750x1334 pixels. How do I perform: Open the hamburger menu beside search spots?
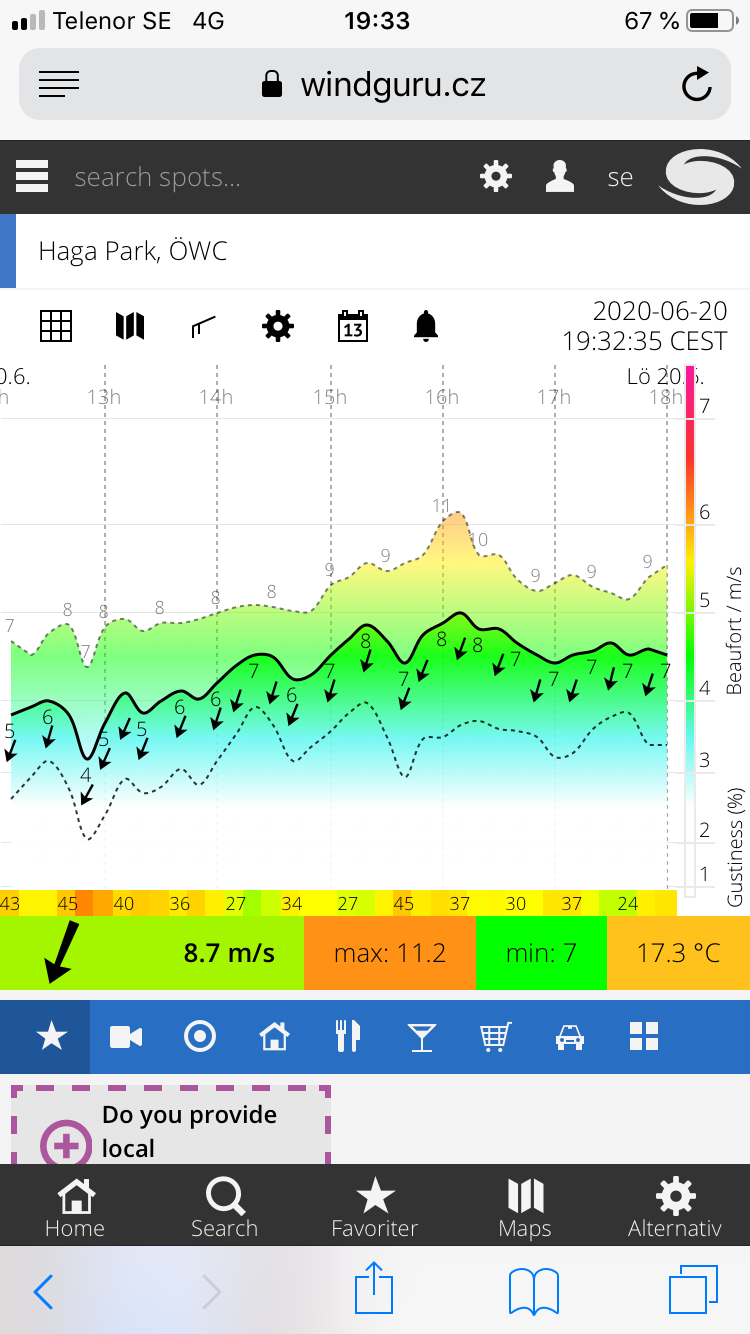(x=32, y=177)
